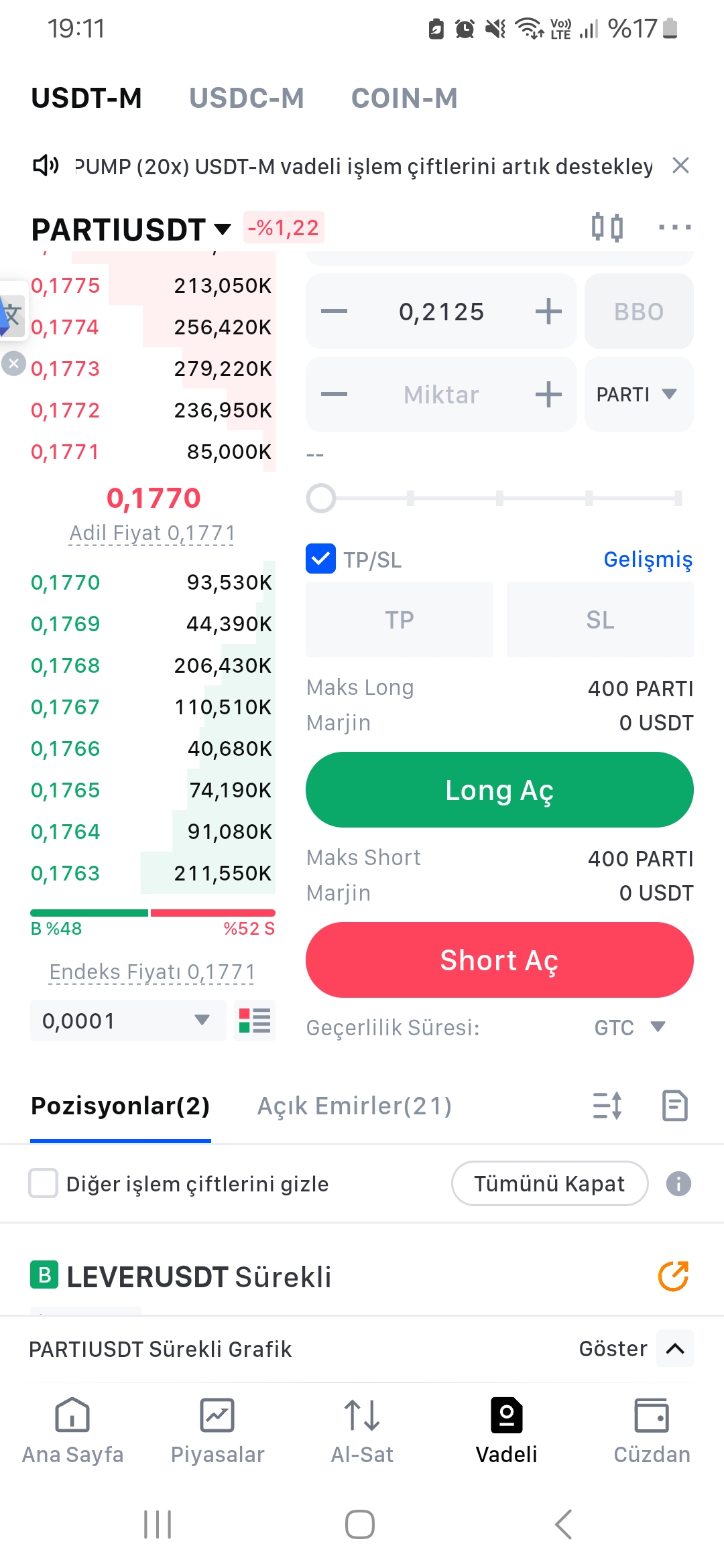Screen dimensions: 724x1568
Task: Tap Short Aç to open short
Action: click(499, 960)
